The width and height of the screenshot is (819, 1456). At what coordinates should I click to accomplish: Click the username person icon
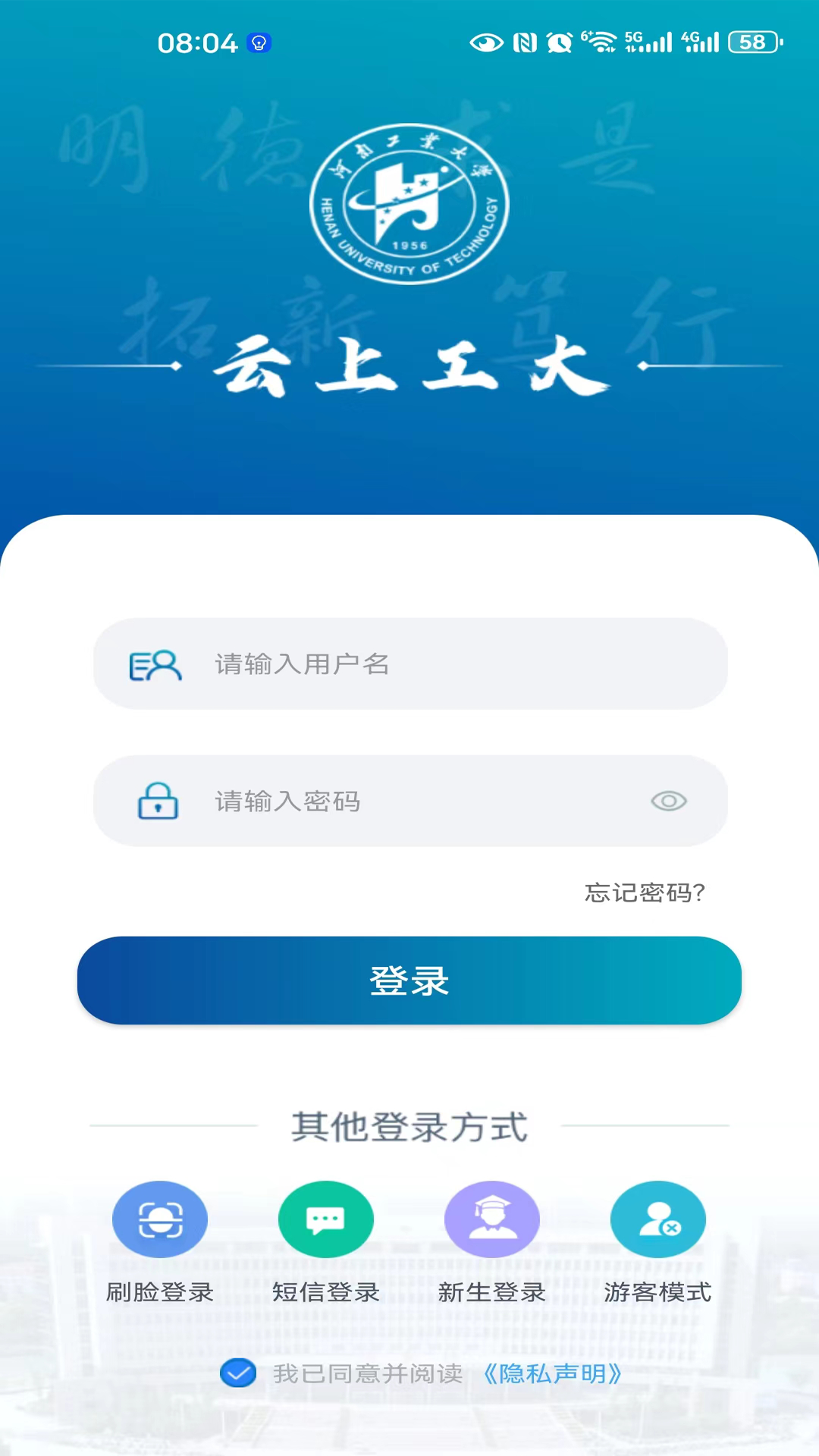[x=155, y=664]
